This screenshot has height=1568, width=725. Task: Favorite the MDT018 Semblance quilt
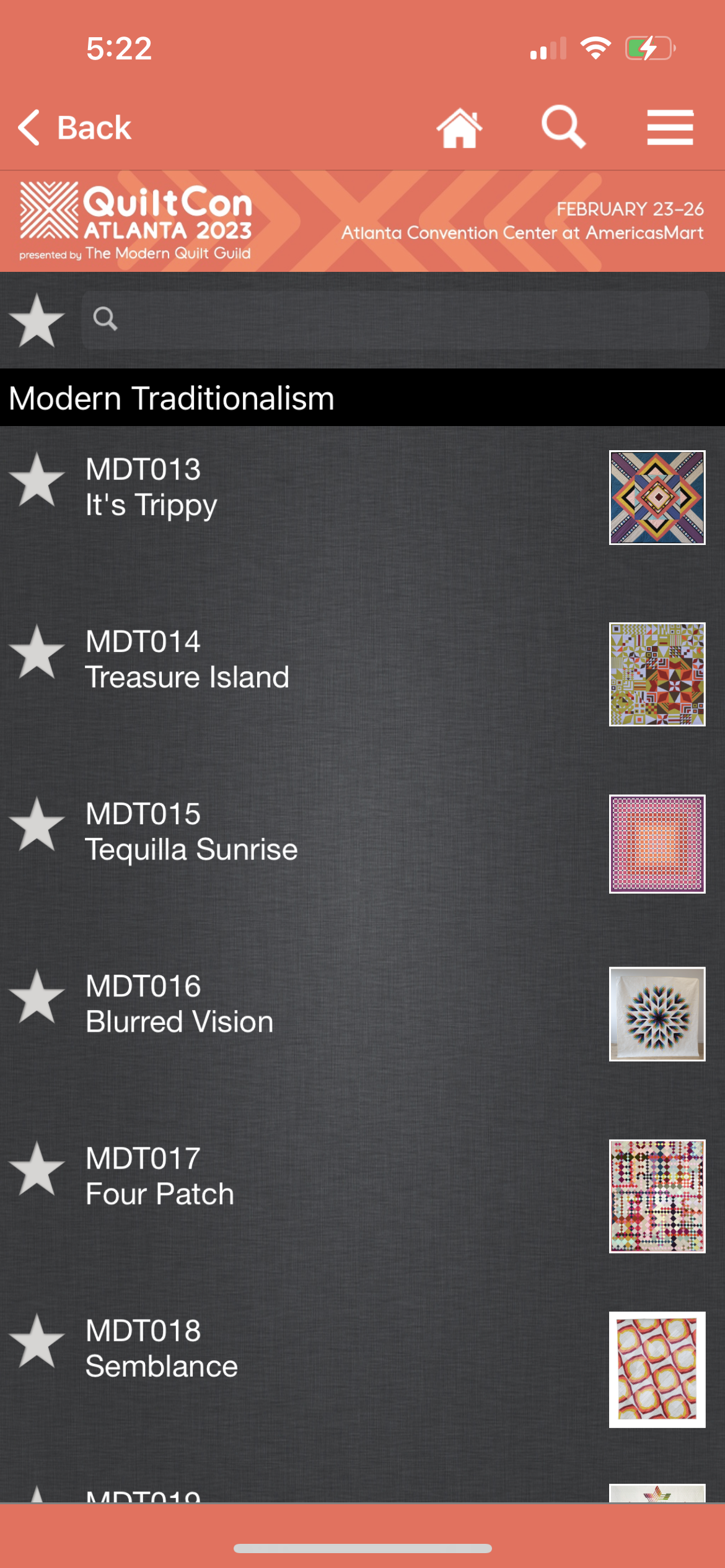tap(37, 1341)
